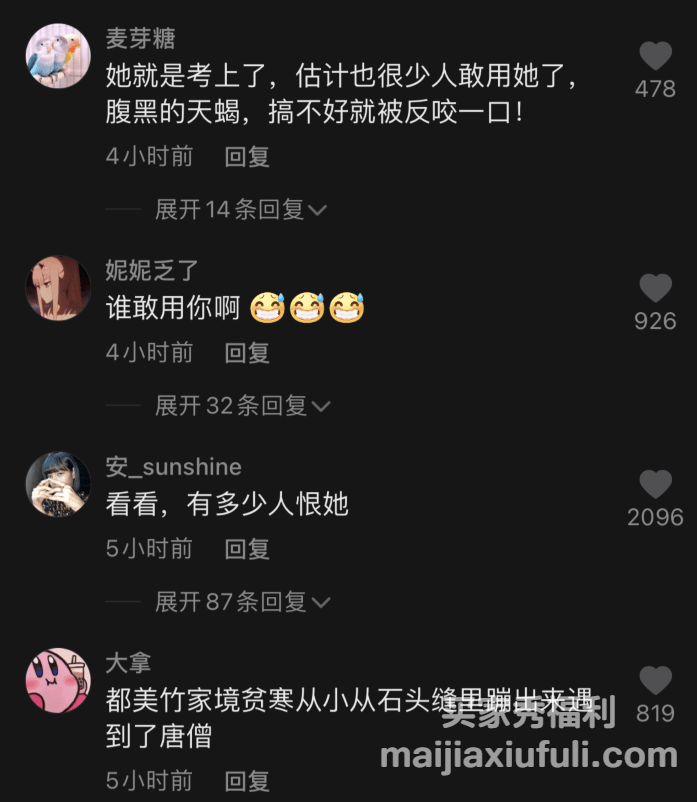Reply to 安_sunshine's comment
This screenshot has width=697, height=802.
point(247,548)
